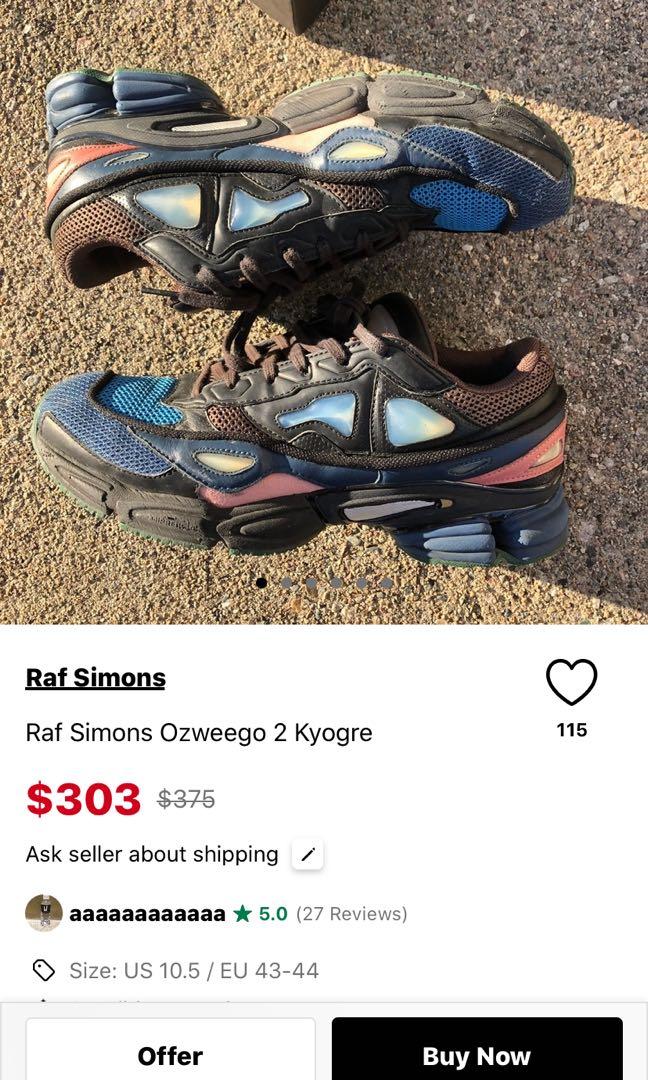Make an offer on the sneakers
The height and width of the screenshot is (1080, 648).
pos(170,1055)
